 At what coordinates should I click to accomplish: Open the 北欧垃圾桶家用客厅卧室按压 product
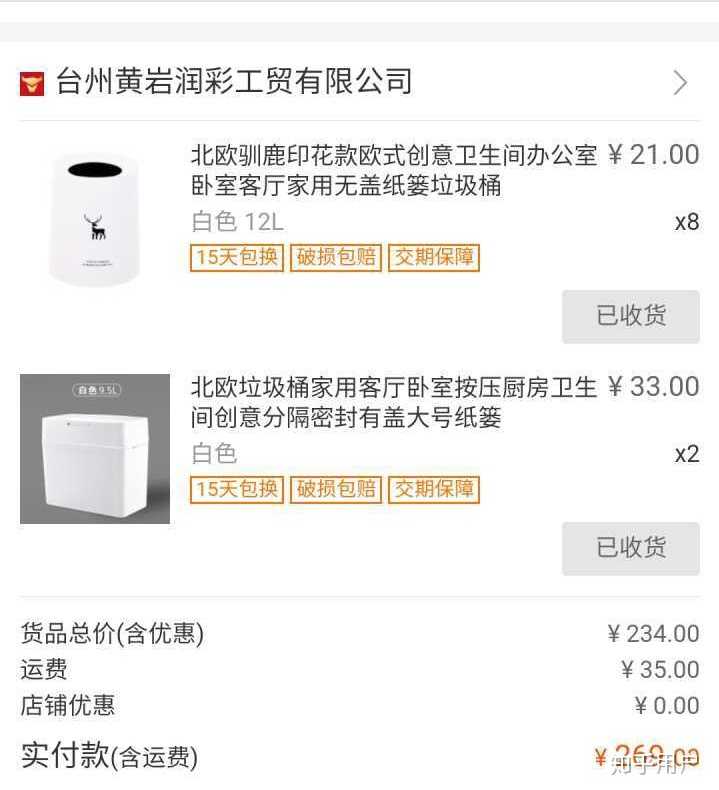(x=393, y=401)
